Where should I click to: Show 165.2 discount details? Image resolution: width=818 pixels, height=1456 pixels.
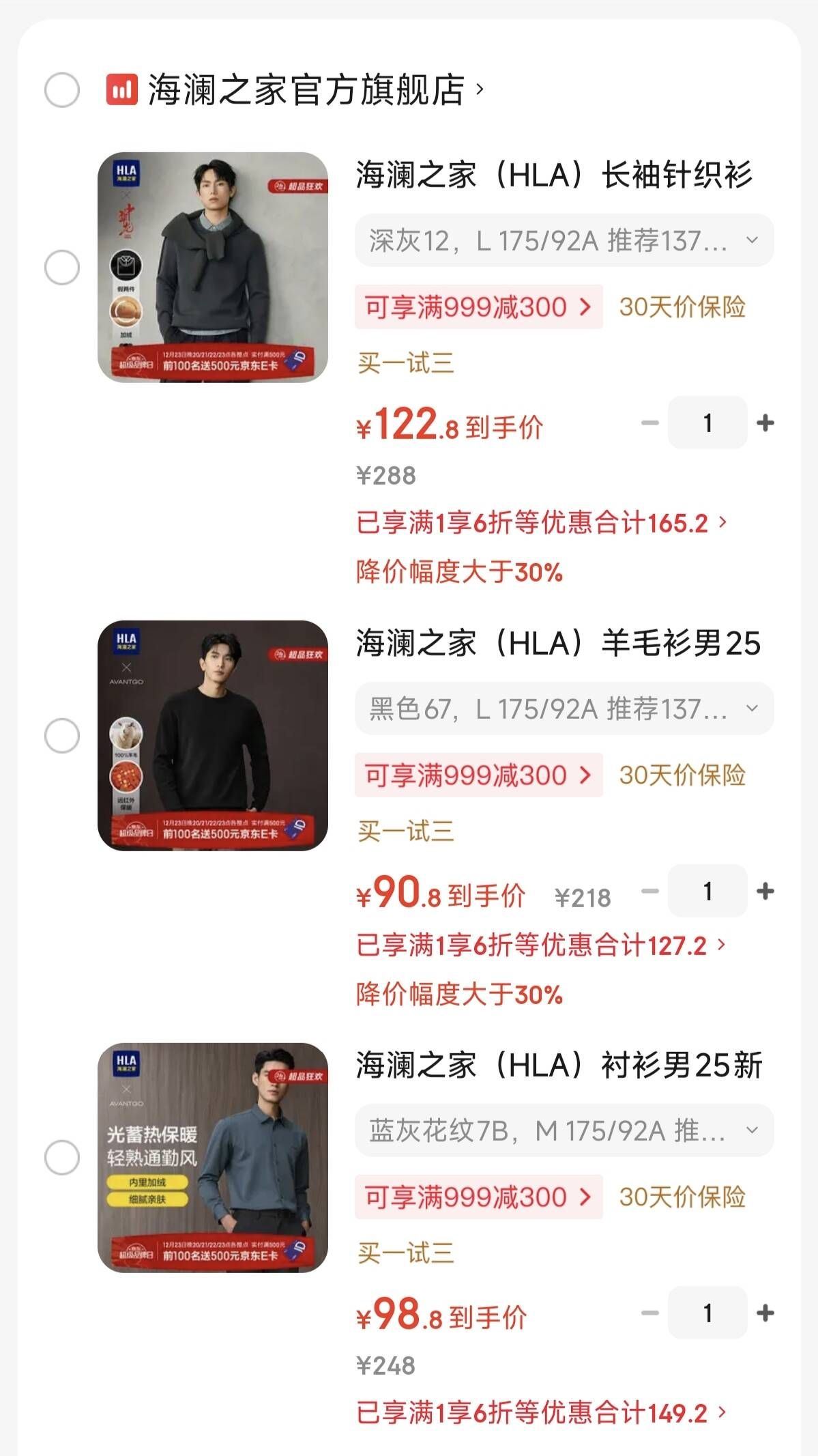[x=542, y=524]
